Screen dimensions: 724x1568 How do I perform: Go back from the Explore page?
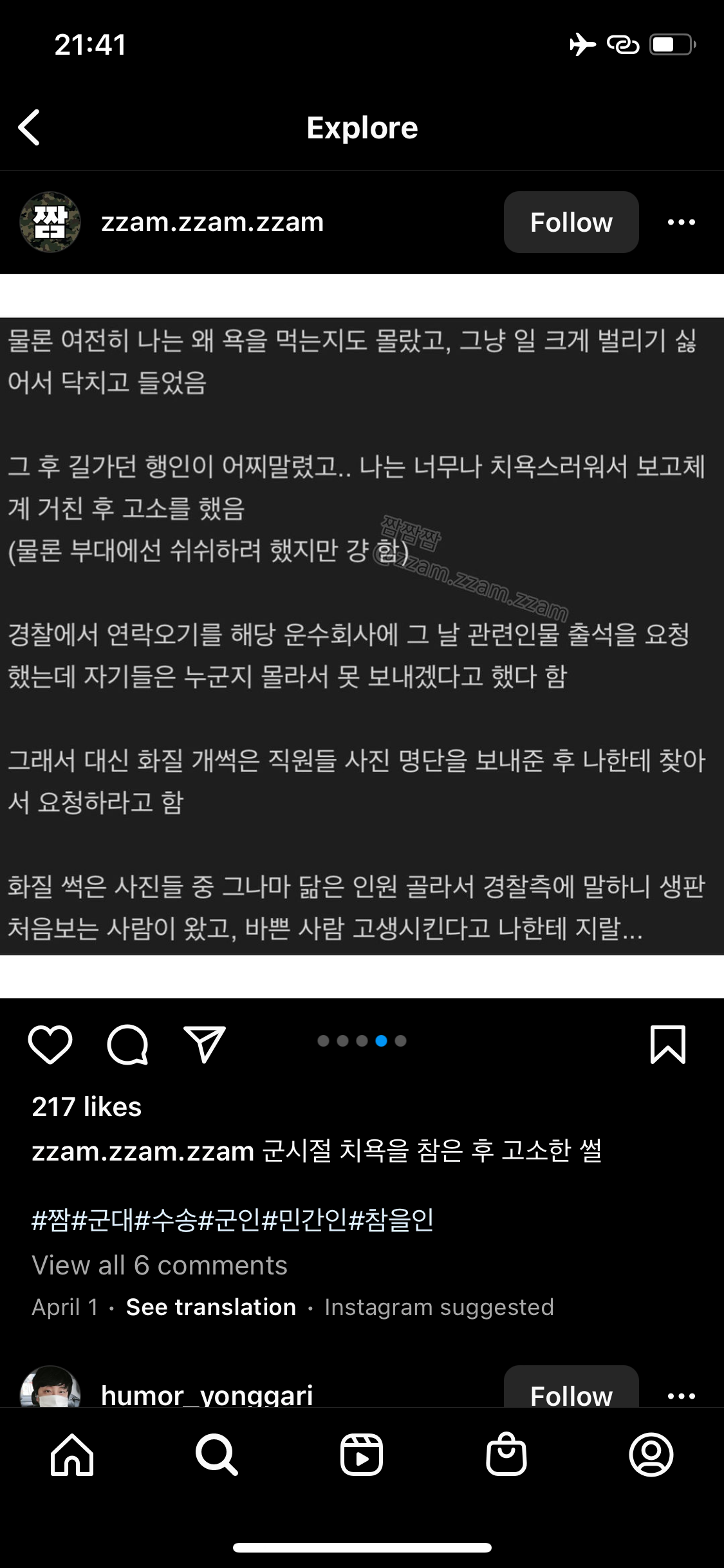point(30,127)
